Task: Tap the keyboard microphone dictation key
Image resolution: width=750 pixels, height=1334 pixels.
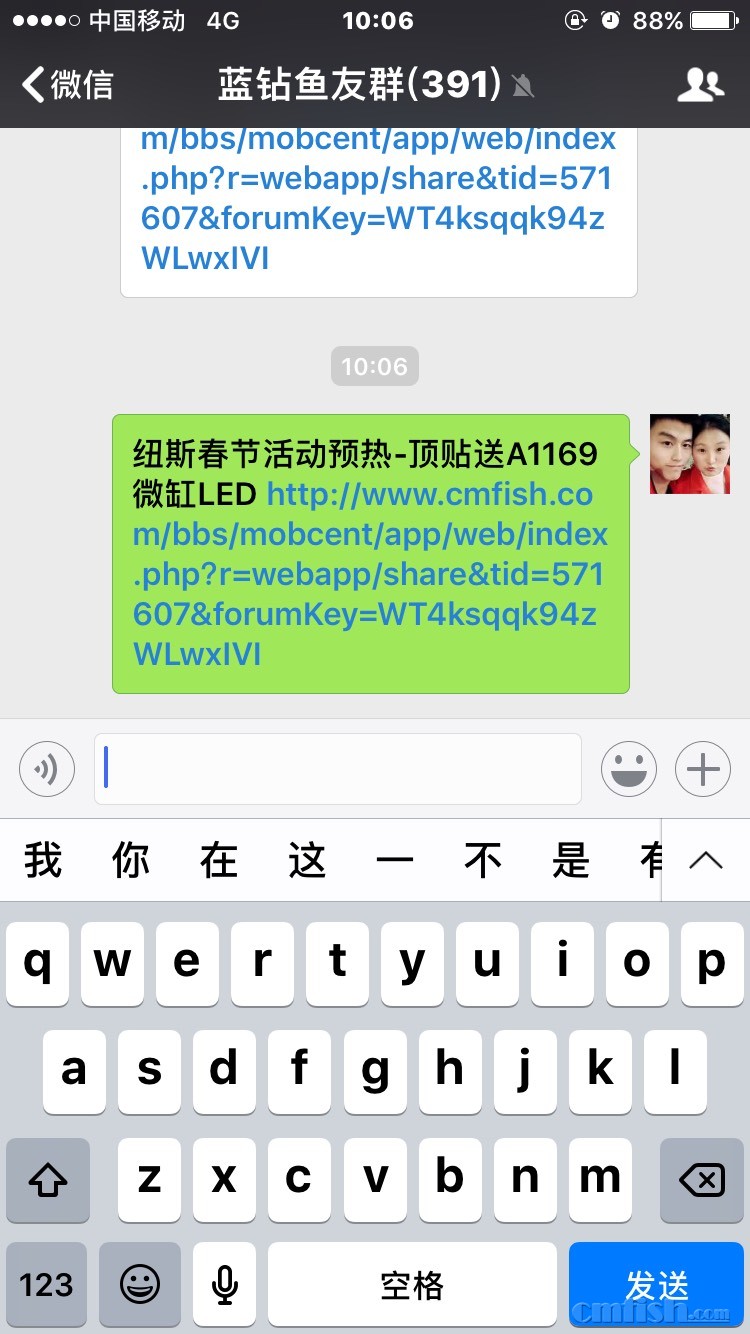Action: [224, 1285]
